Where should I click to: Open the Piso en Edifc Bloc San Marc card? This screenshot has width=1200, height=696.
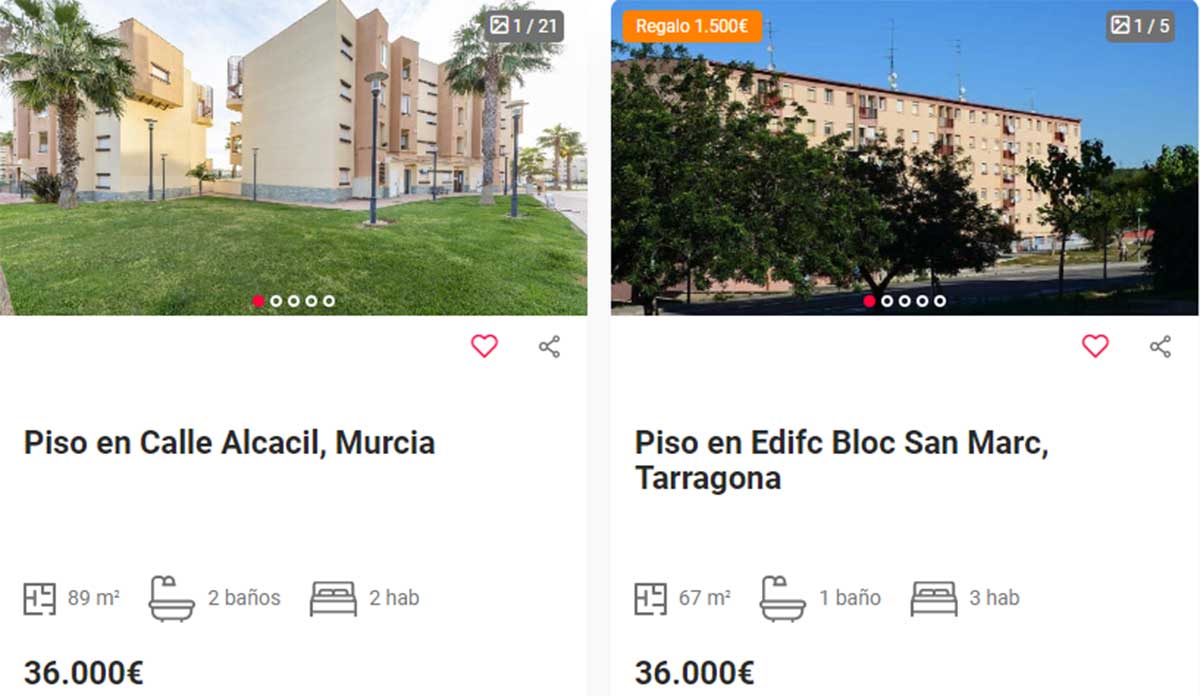[x=840, y=460]
